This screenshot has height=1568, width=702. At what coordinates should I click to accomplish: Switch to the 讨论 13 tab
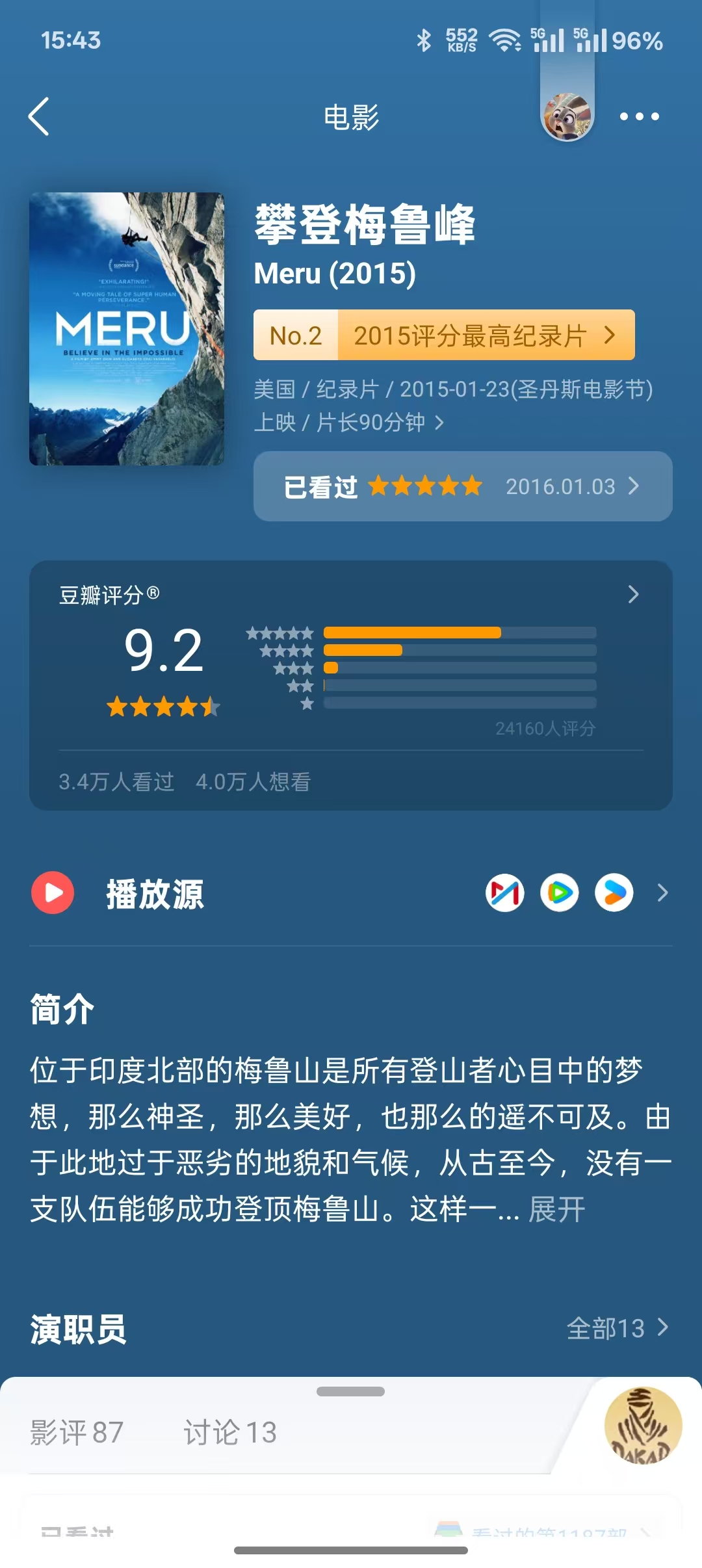230,1433
